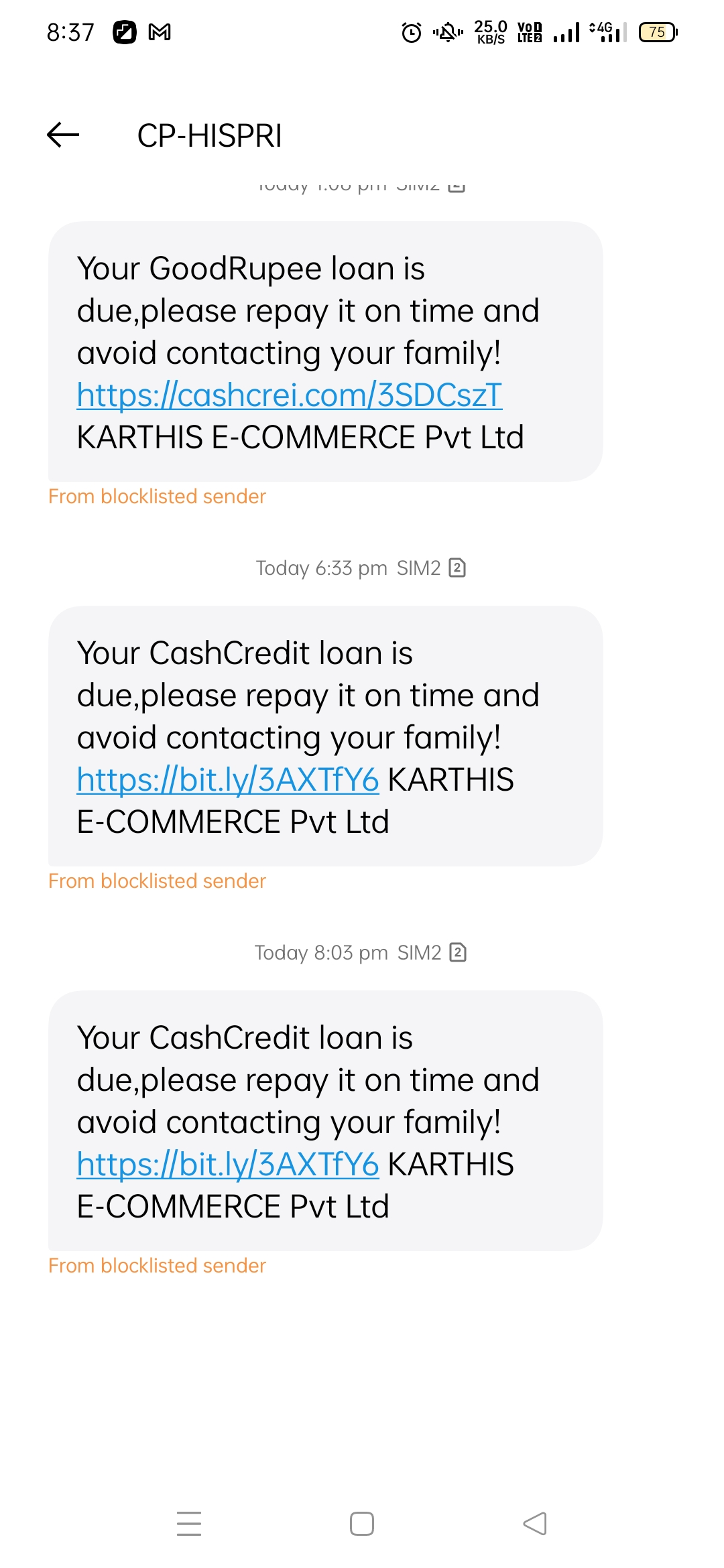Image resolution: width=724 pixels, height=1568 pixels.
Task: Open the bit.ly link in the 8:03 pm message
Action: click(x=228, y=1164)
